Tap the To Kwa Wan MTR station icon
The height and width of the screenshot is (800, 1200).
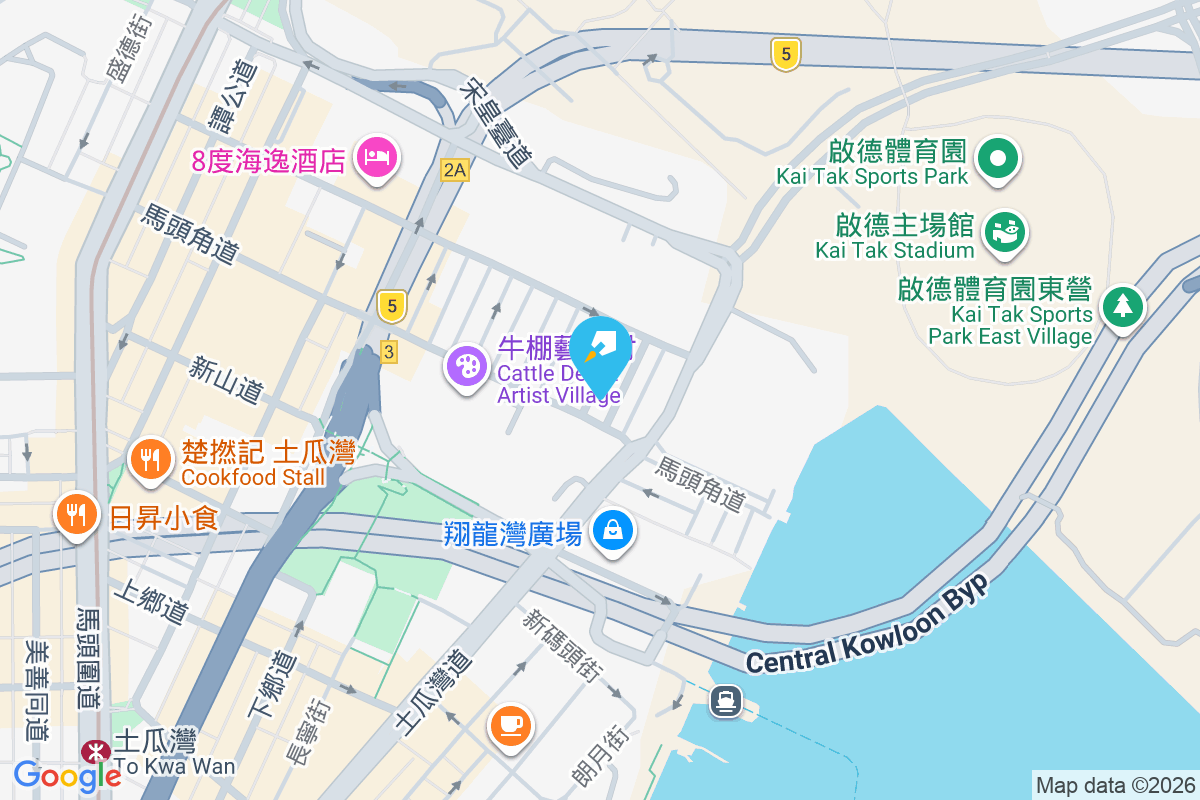pyautogui.click(x=97, y=749)
